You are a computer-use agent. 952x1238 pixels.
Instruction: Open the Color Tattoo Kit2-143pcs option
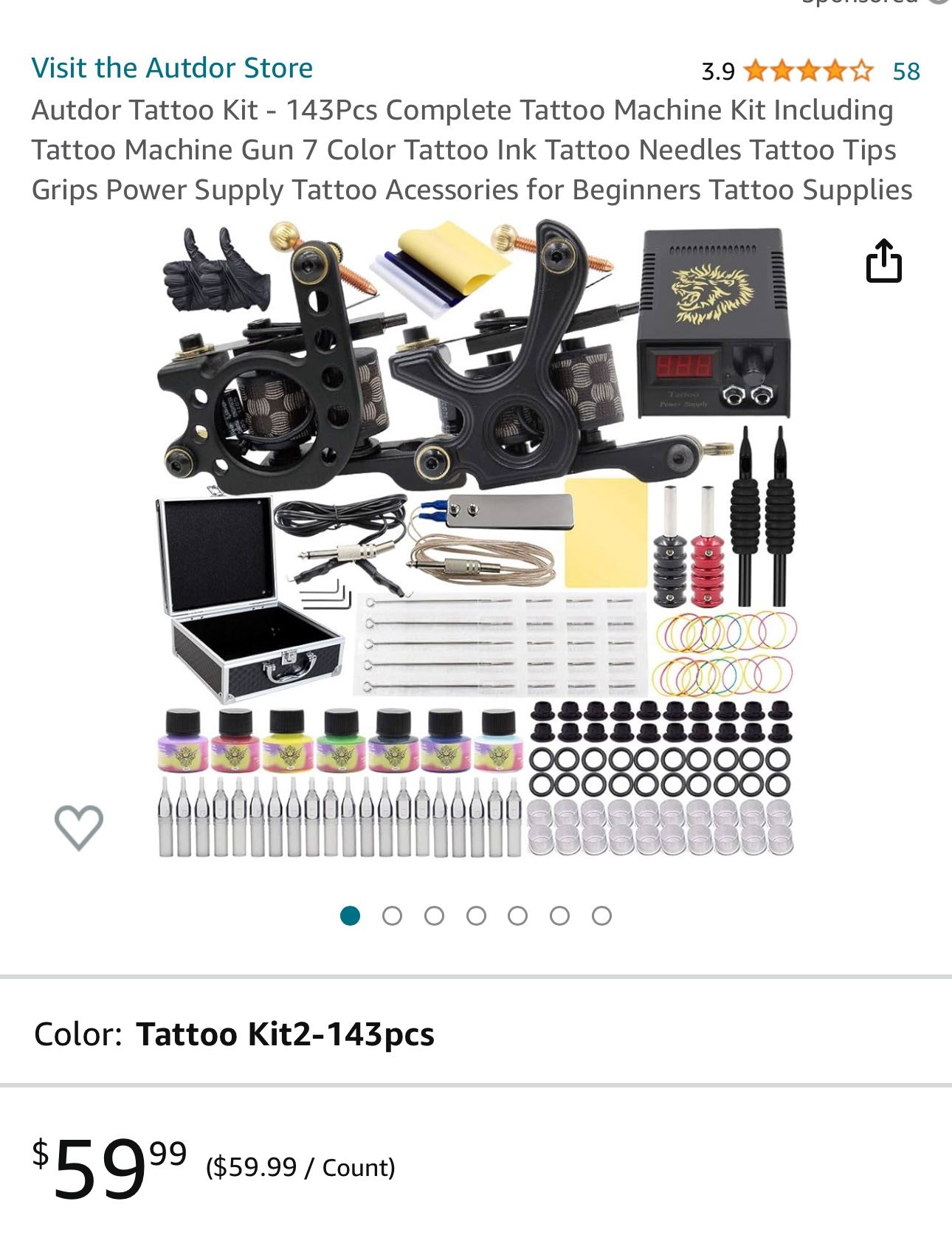pyautogui.click(x=285, y=1034)
